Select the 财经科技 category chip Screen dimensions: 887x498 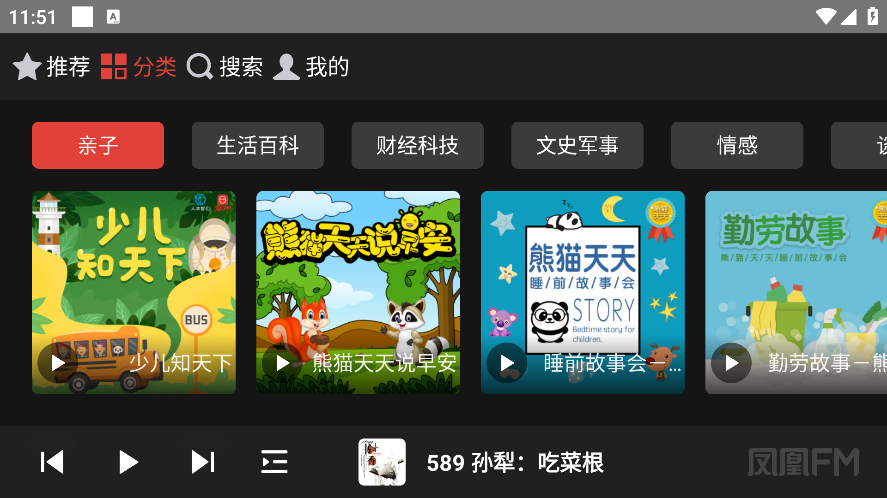[x=417, y=145]
